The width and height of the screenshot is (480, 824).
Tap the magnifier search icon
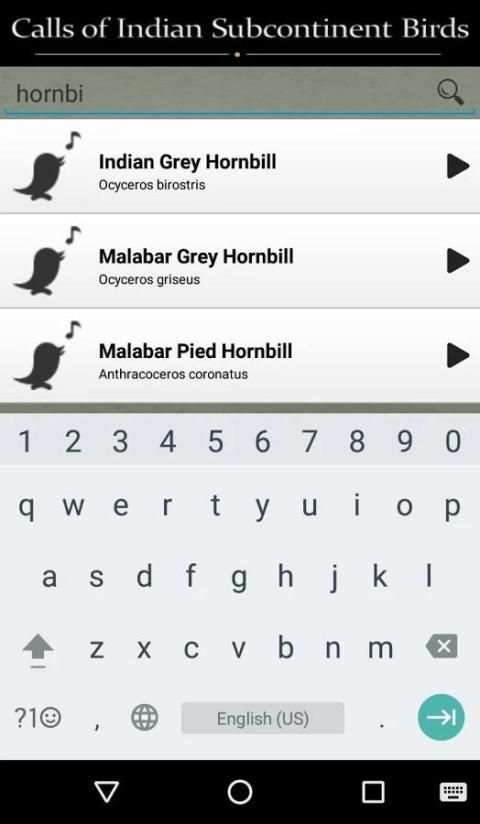tap(450, 92)
